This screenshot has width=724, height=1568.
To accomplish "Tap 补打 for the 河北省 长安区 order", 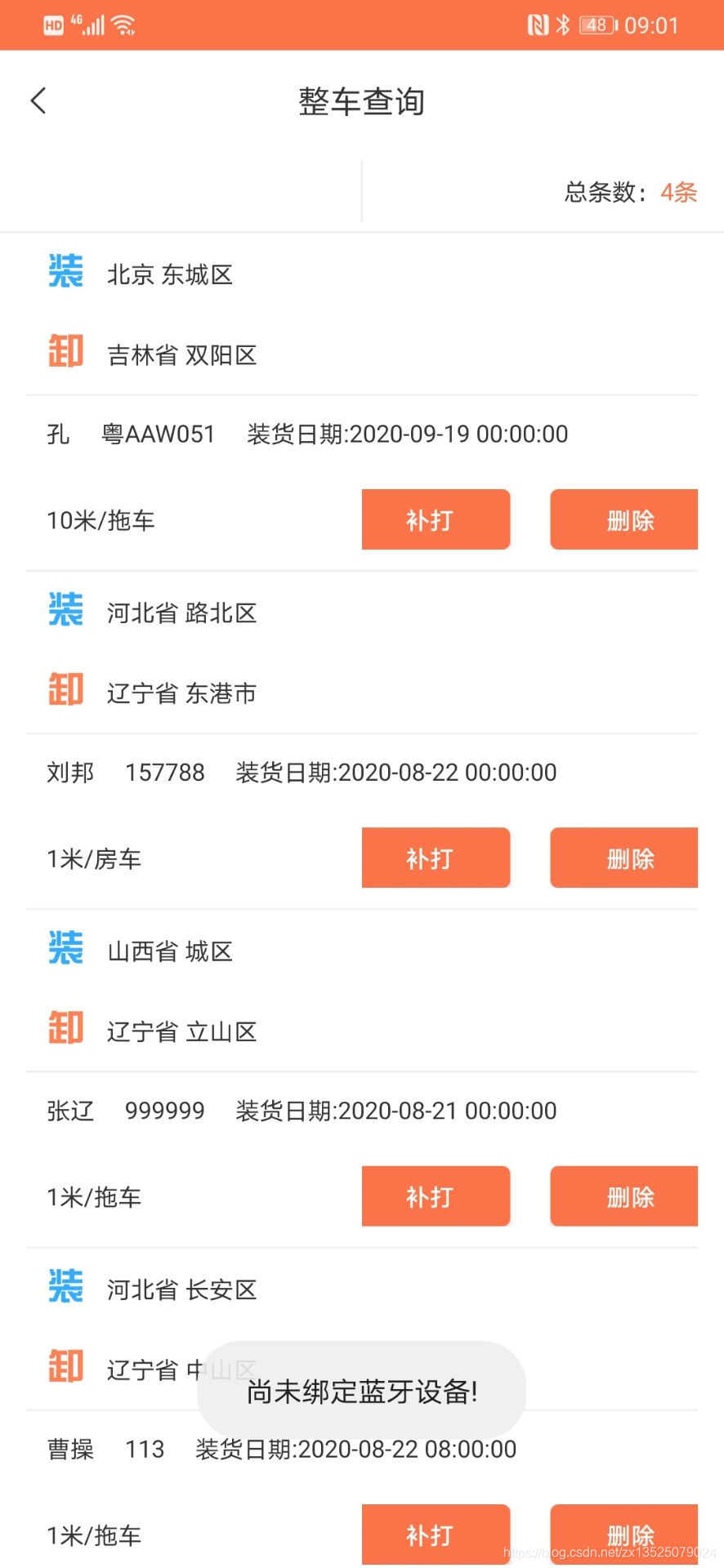I will [x=436, y=1534].
